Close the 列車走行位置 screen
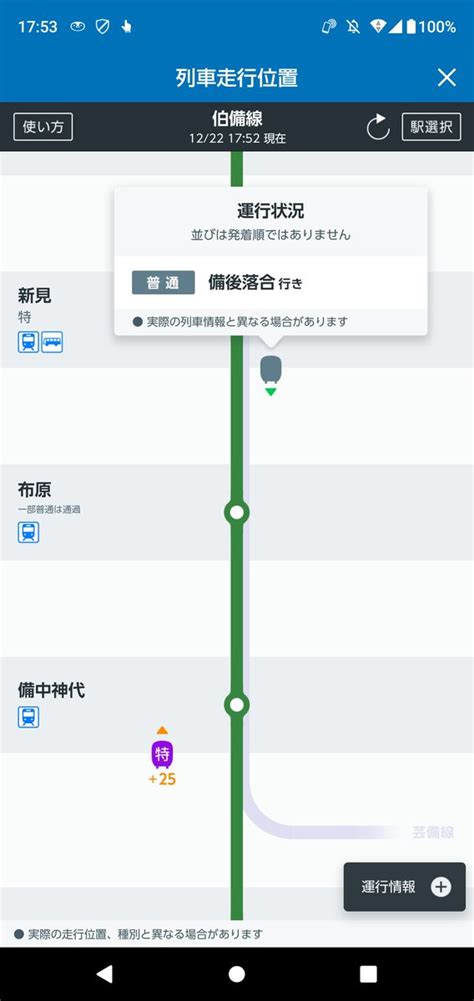Screen dimensions: 474x1001 click(447, 77)
